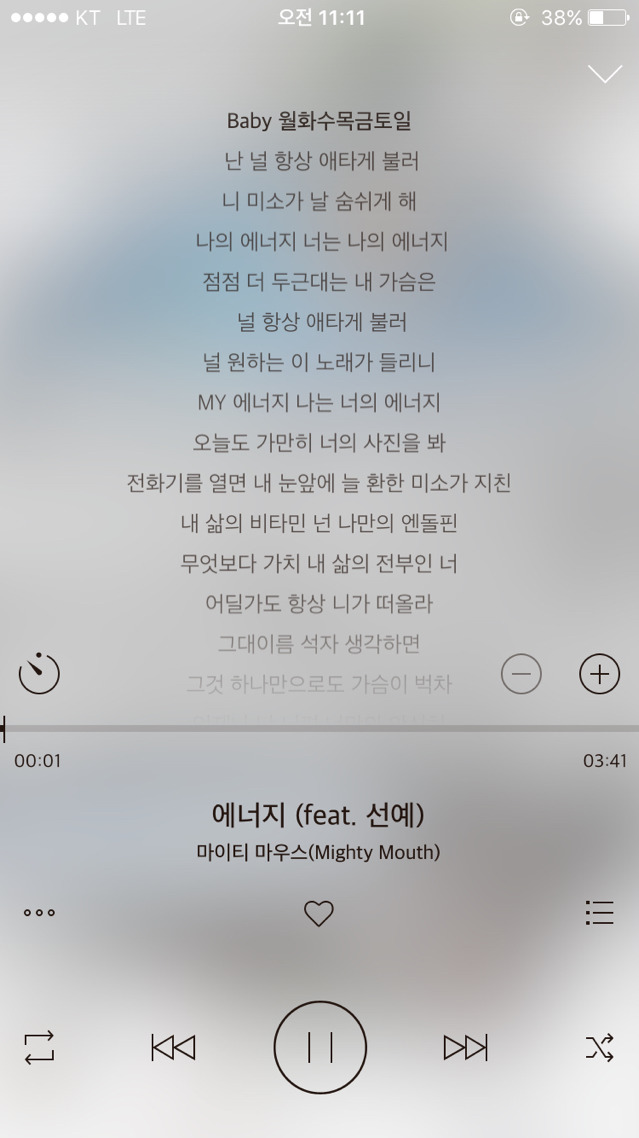Viewport: 639px width, 1138px height.
Task: Open the current playlist queue
Action: click(x=599, y=912)
